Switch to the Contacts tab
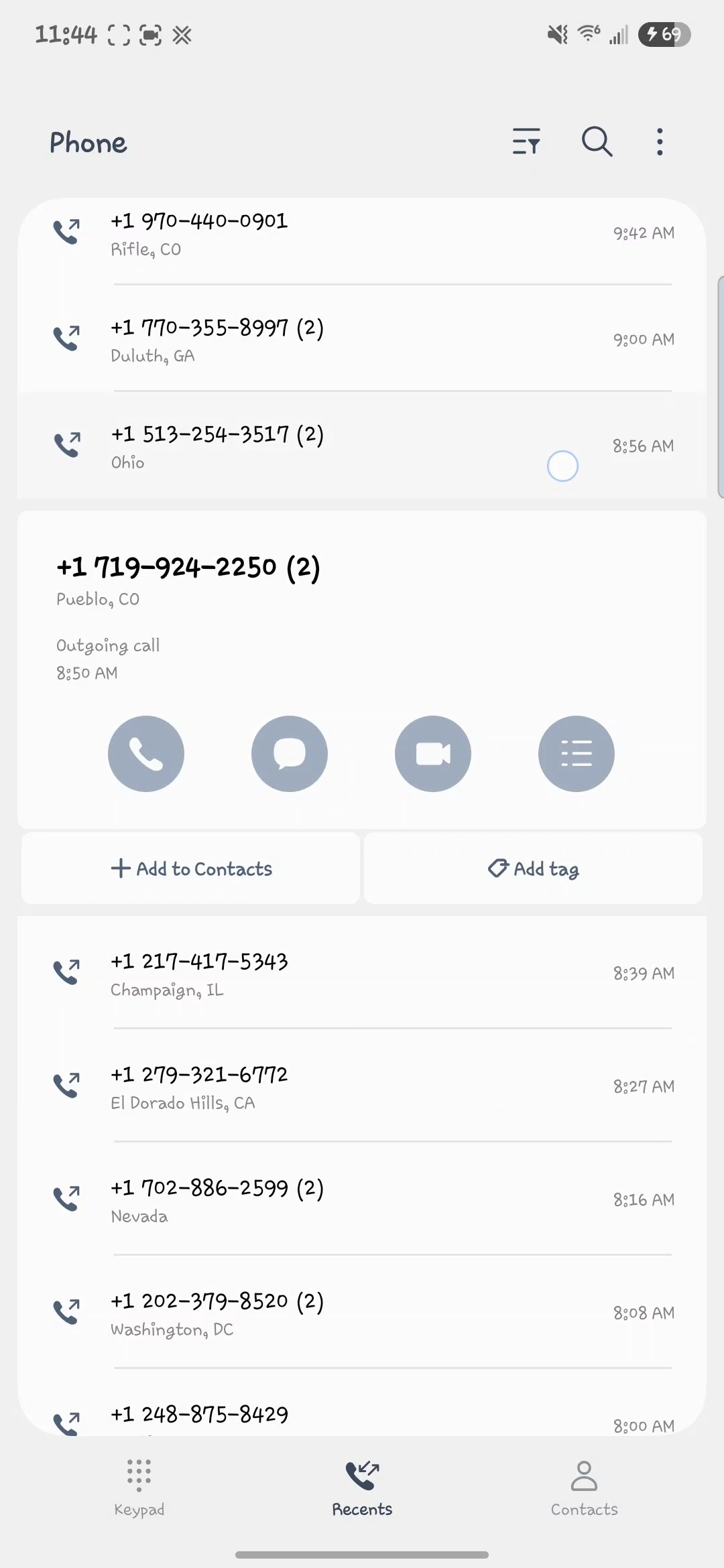 click(x=584, y=1488)
